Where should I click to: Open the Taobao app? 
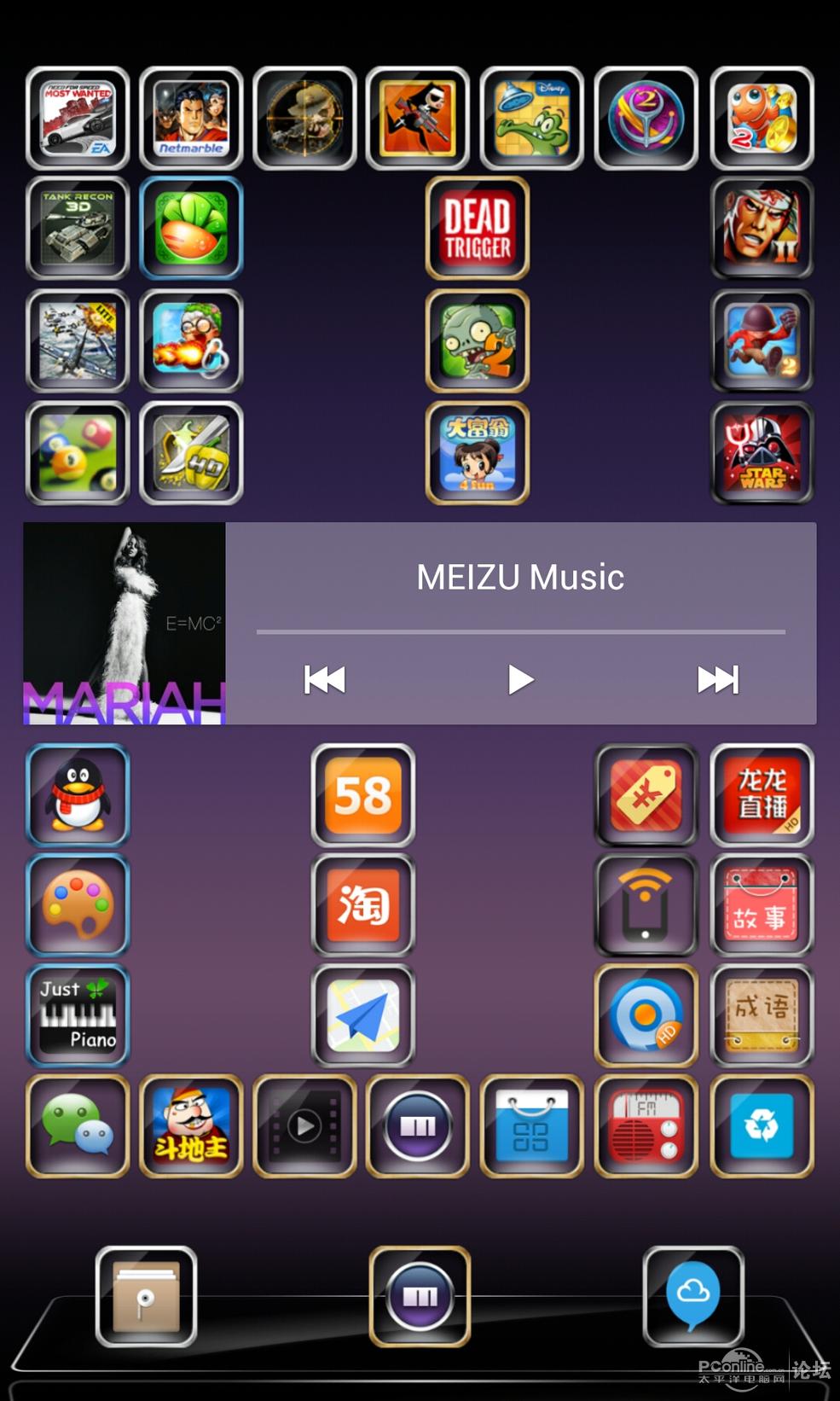point(363,905)
